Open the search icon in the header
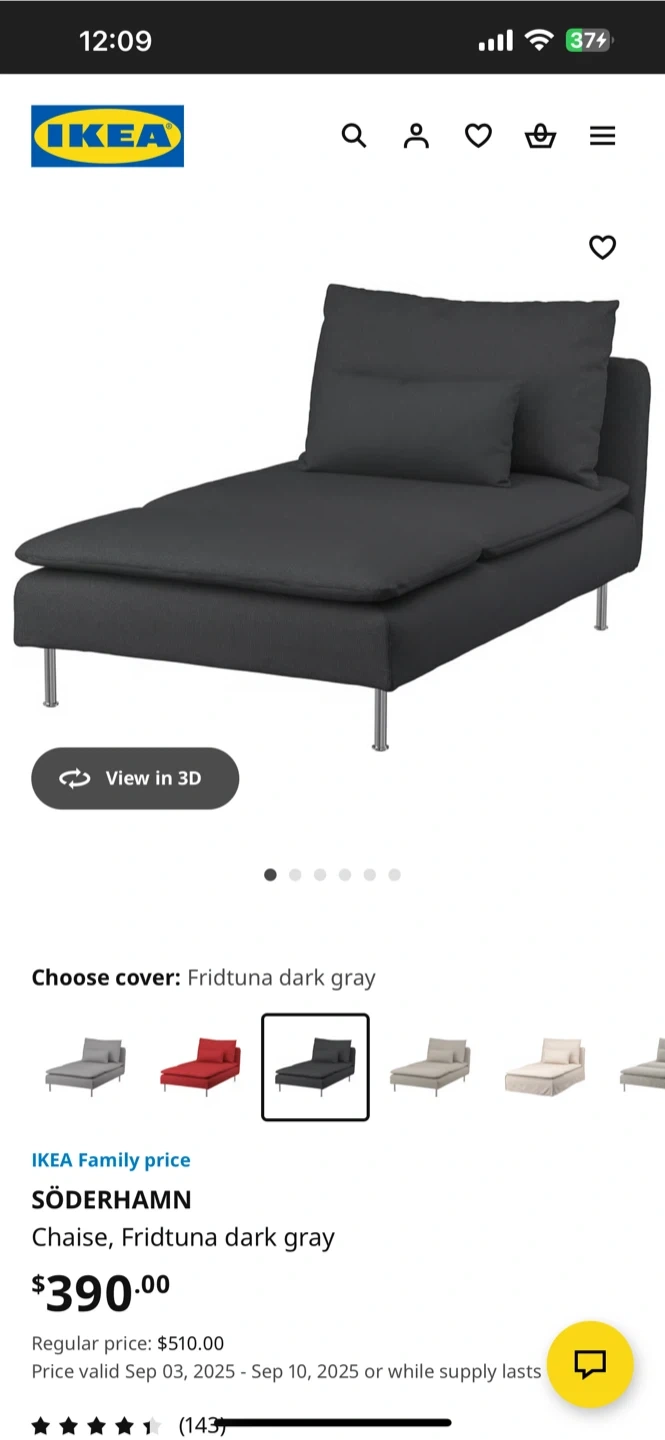This screenshot has height=1440, width=665. (x=354, y=135)
